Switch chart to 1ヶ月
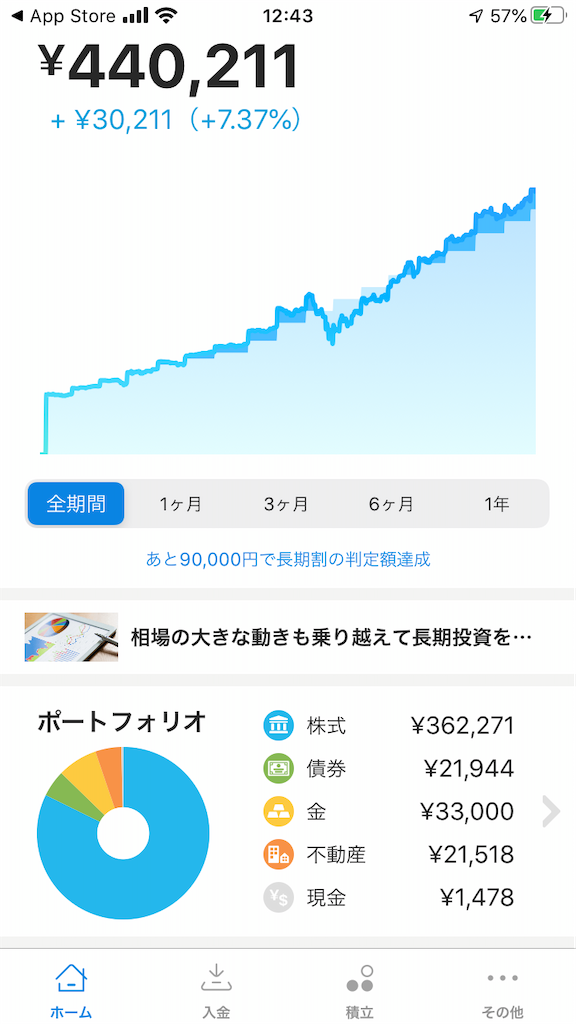 click(181, 504)
